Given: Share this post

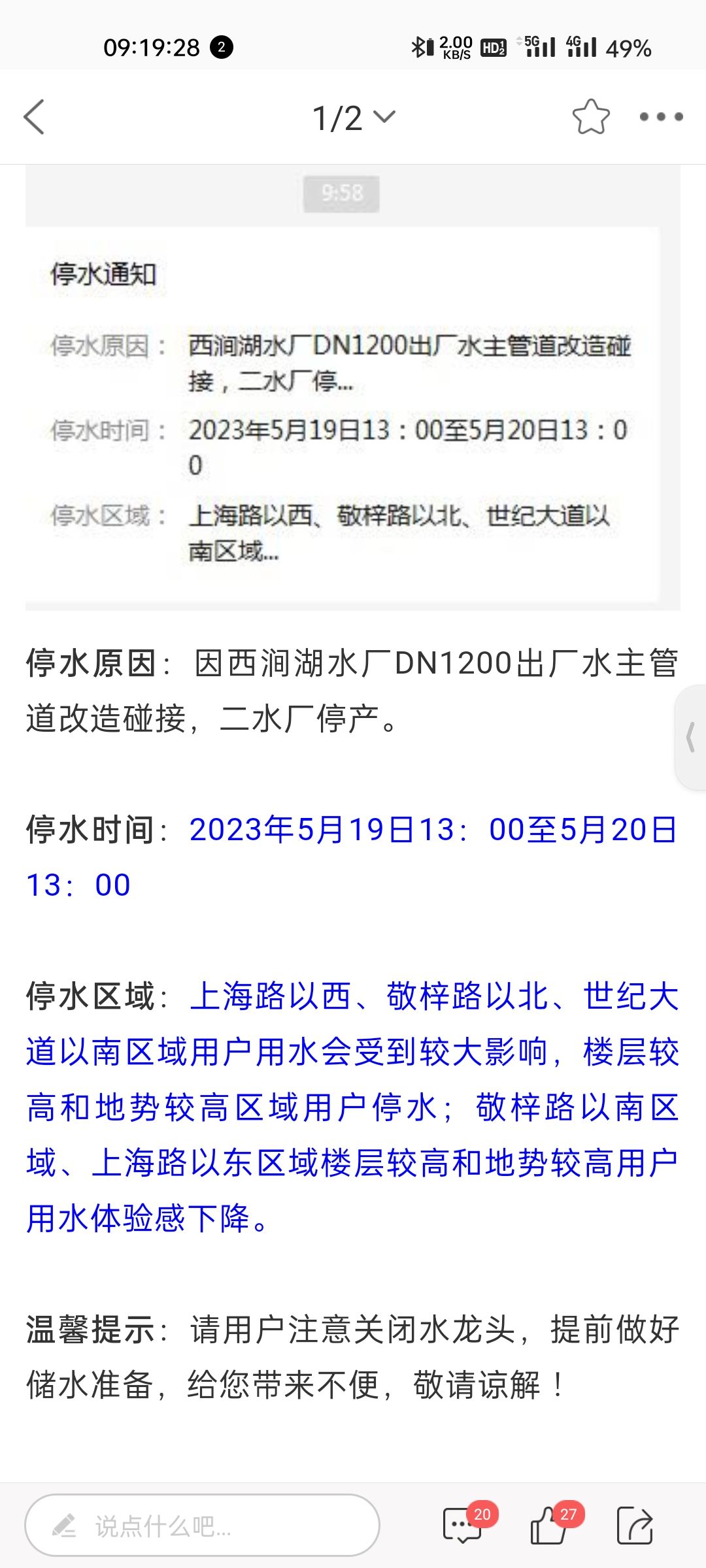Looking at the screenshot, I should [635, 1526].
